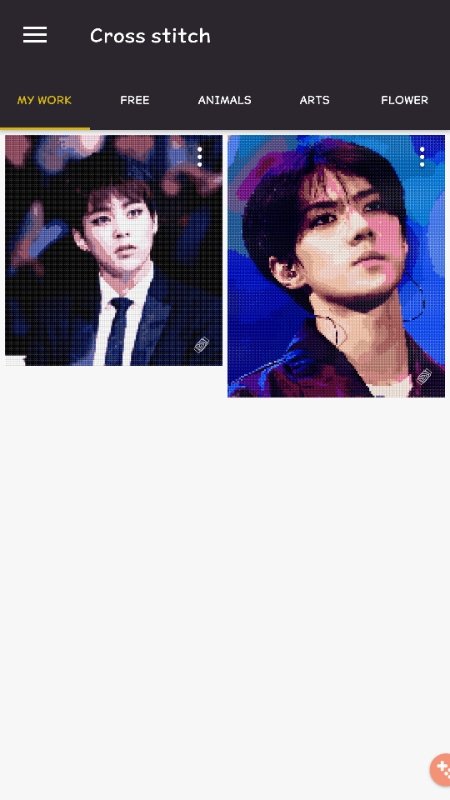This screenshot has height=800, width=450.
Task: Open options menu on suit-and-tie portrait
Action: click(x=199, y=157)
